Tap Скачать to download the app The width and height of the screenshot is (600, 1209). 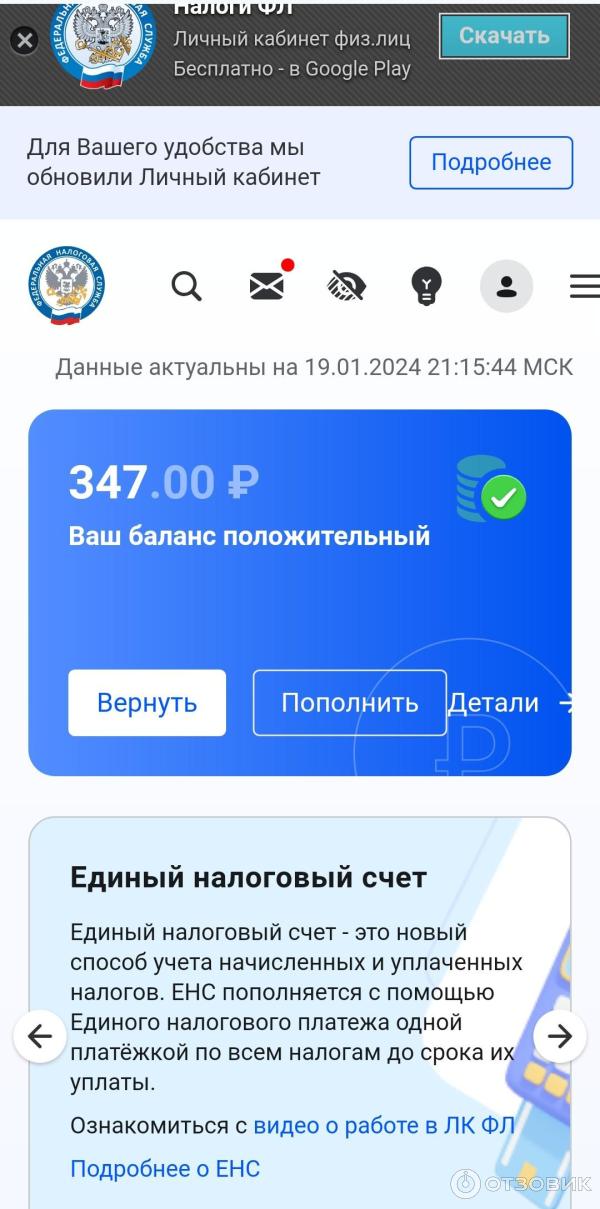tap(504, 37)
